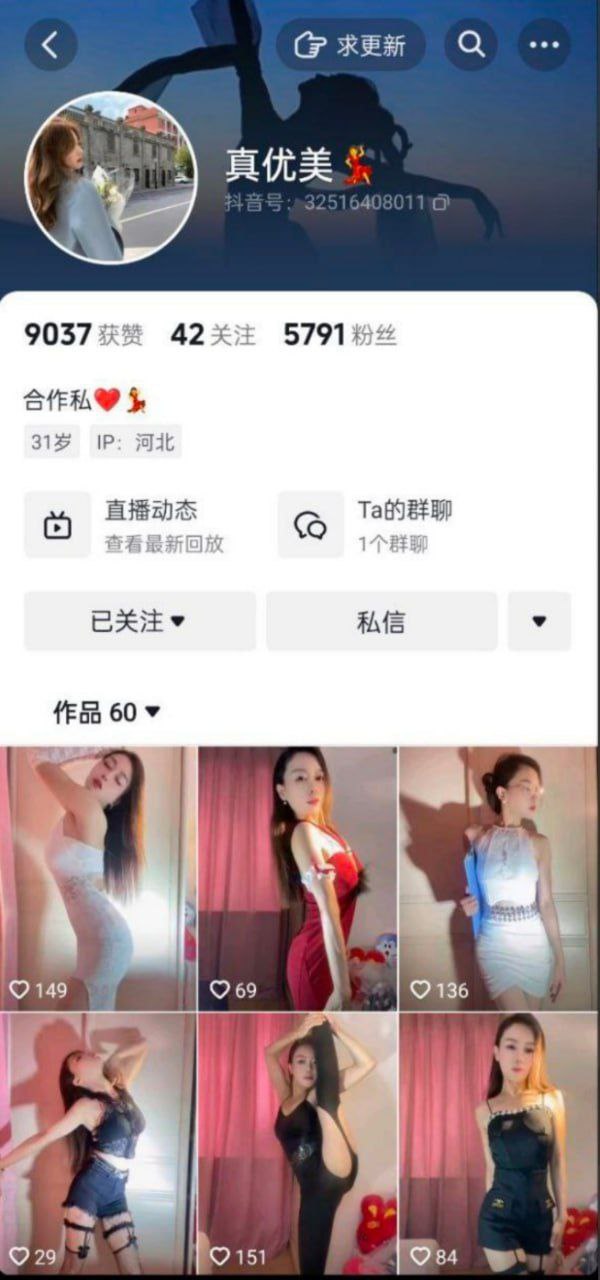Open the 作品 60 sorting dropdown

pyautogui.click(x=107, y=712)
